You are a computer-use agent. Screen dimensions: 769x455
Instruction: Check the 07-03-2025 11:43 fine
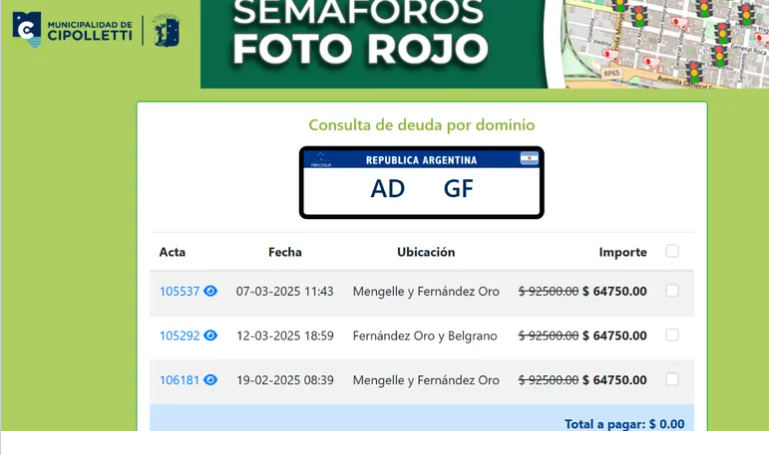[672, 291]
